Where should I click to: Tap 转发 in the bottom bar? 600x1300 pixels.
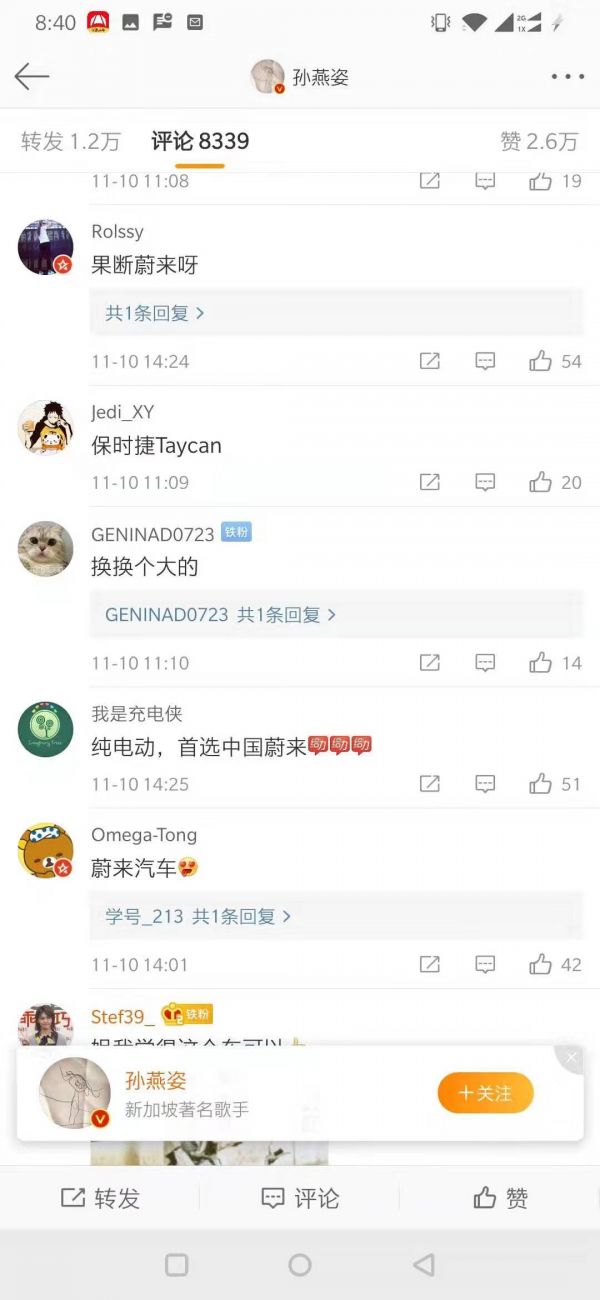pyautogui.click(x=100, y=1198)
